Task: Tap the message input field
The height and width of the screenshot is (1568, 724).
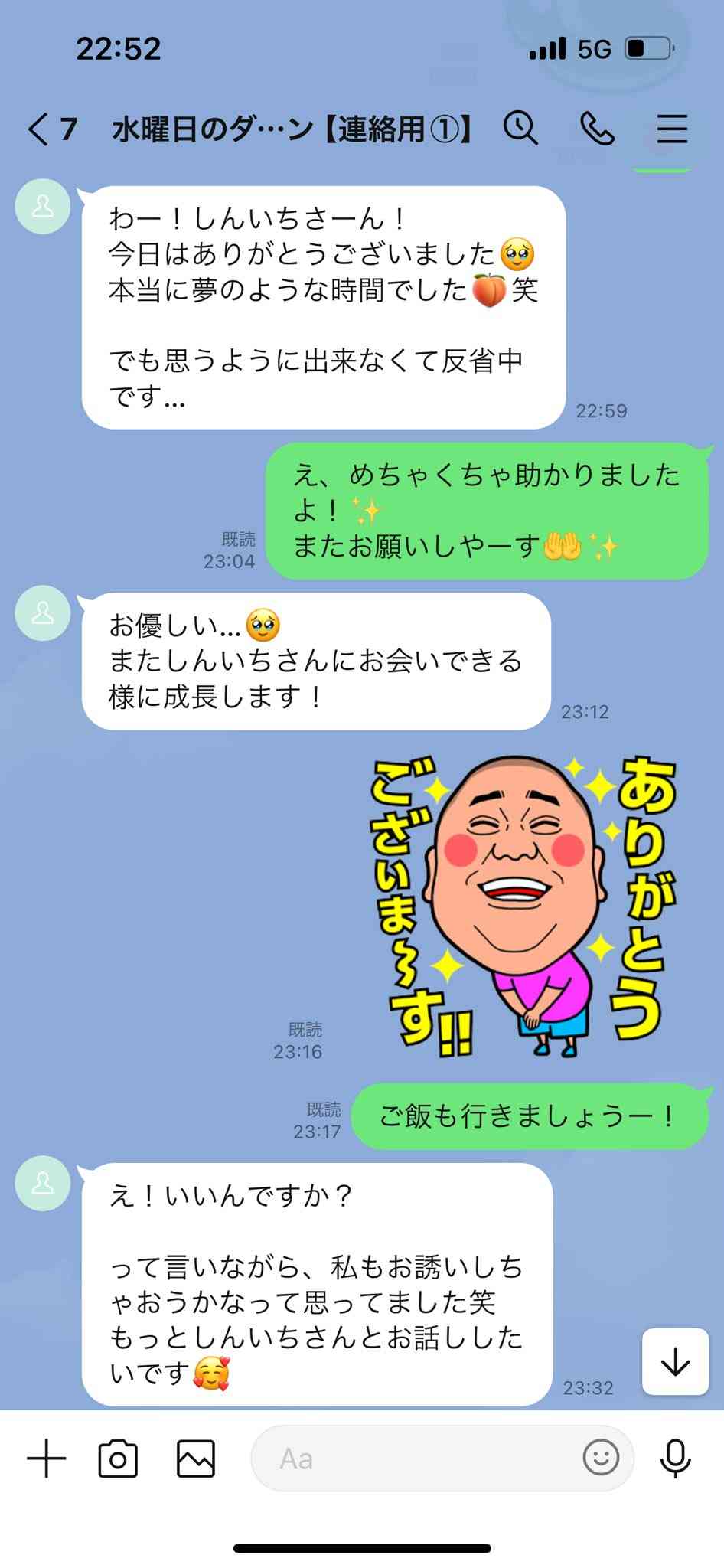Action: (429, 1458)
